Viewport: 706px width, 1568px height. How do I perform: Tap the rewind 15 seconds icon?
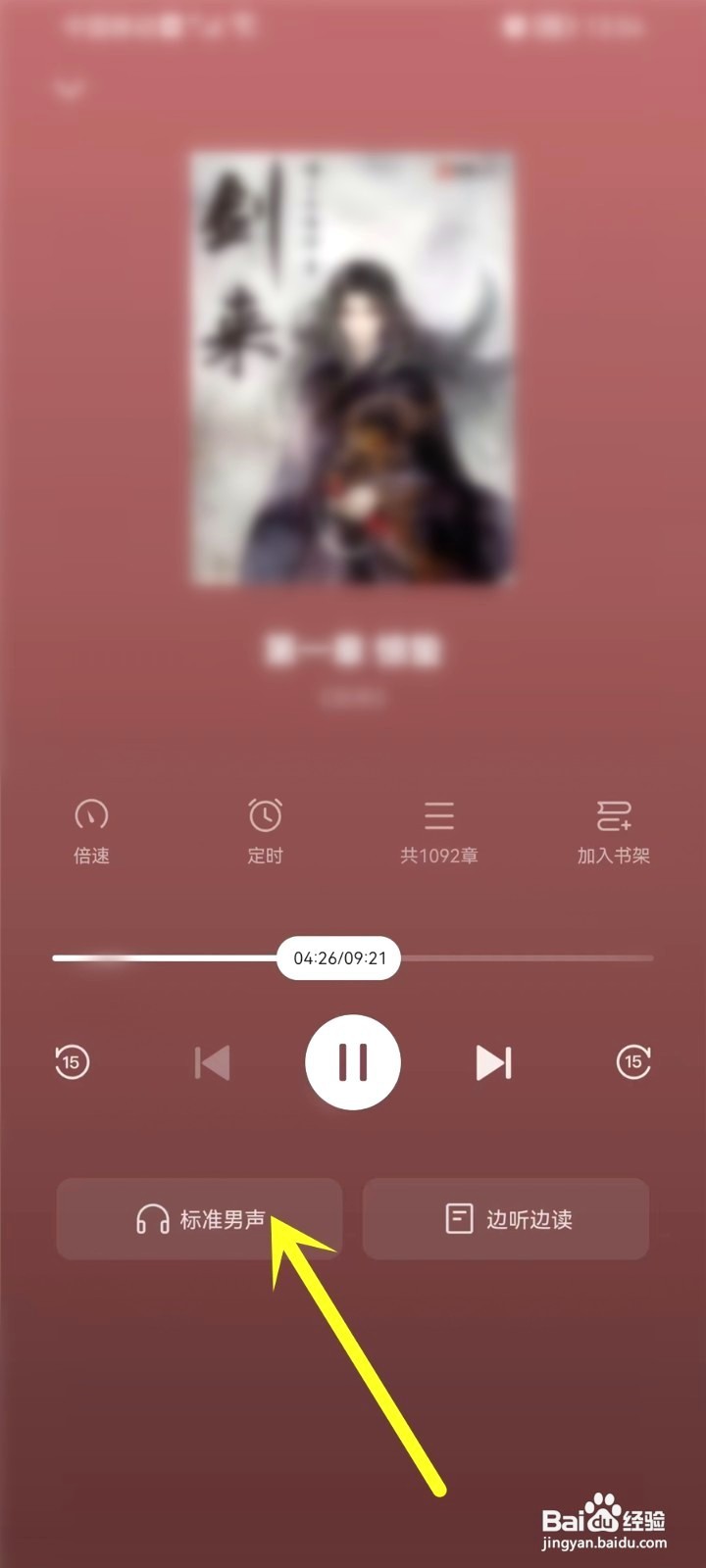[x=70, y=1062]
